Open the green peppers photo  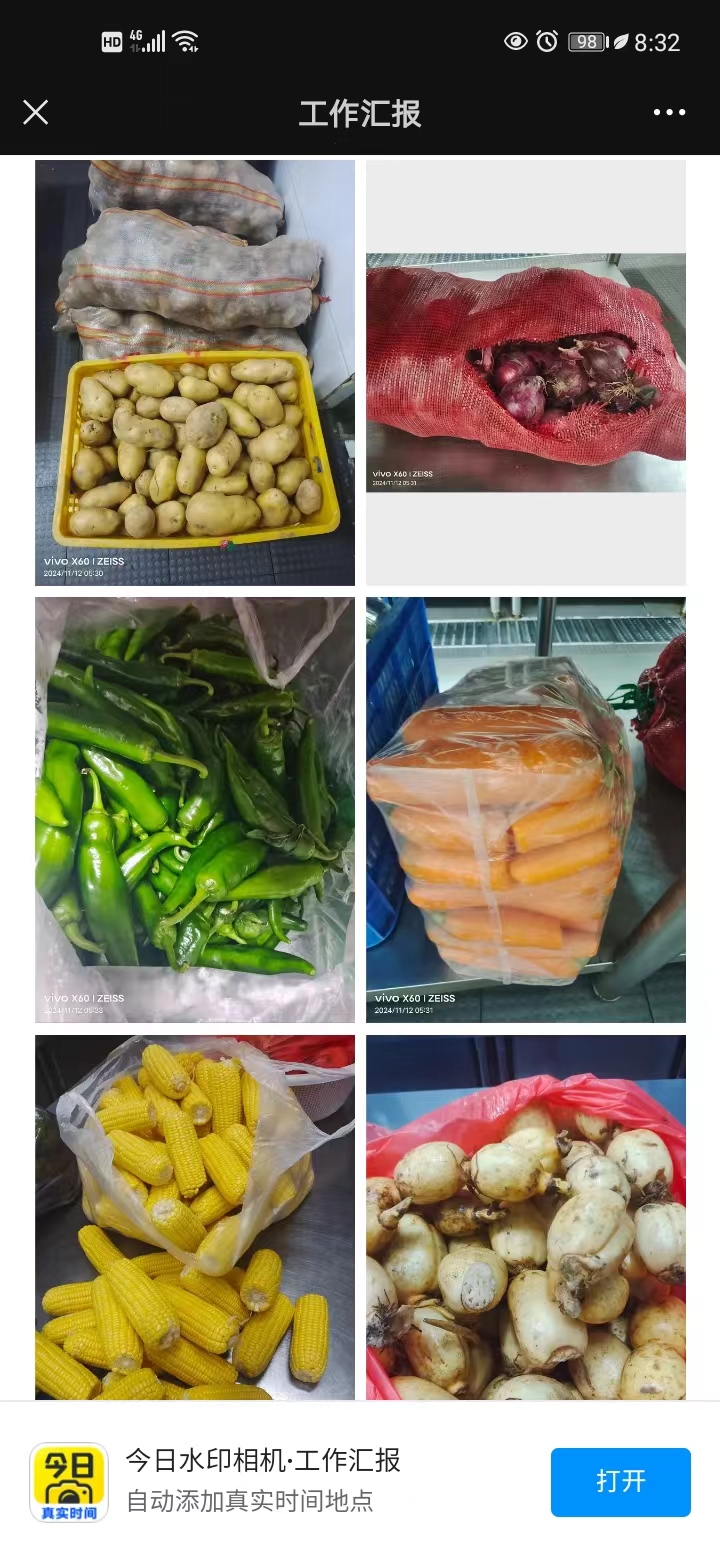195,809
